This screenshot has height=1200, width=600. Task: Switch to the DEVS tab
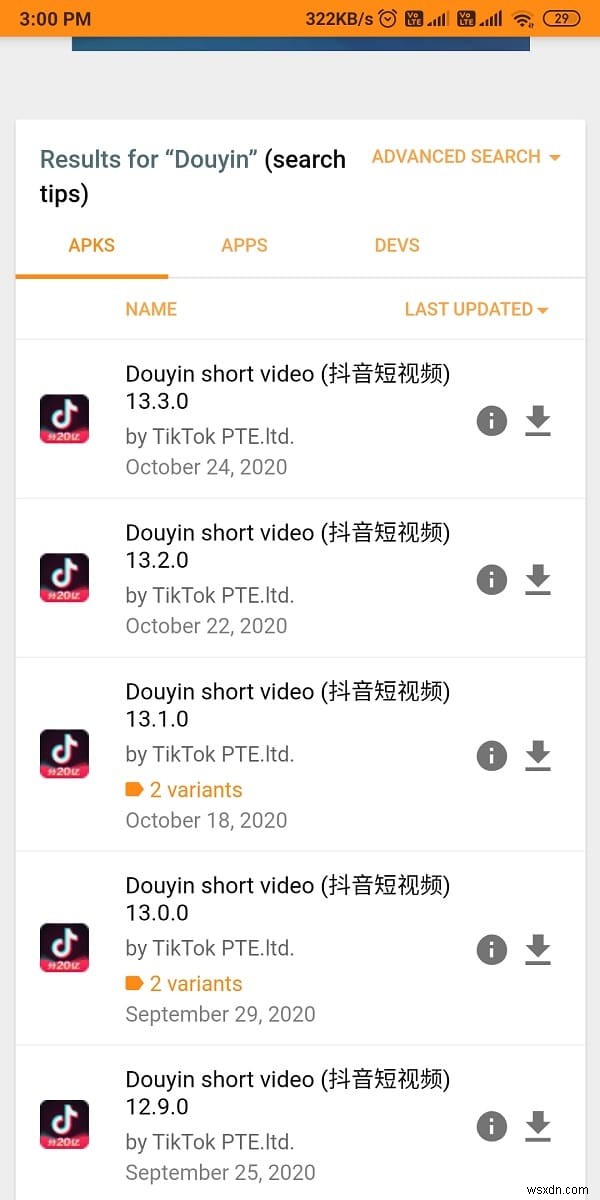point(397,245)
